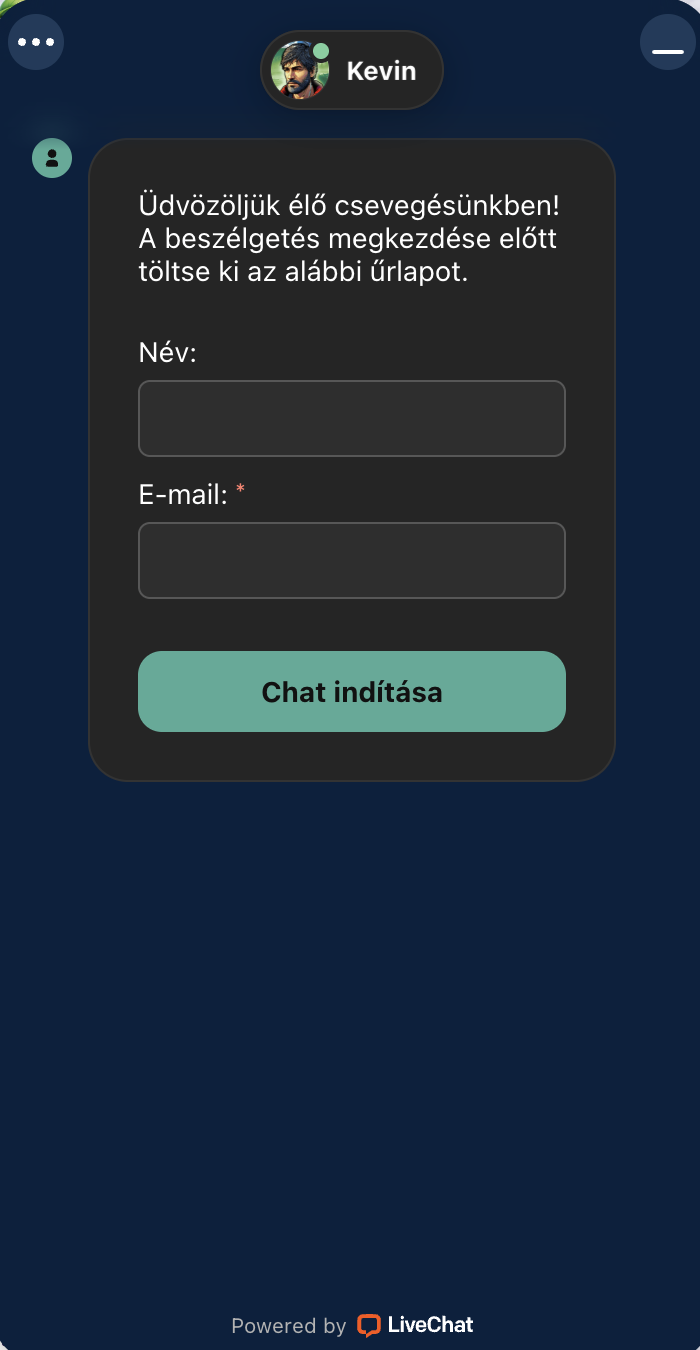Viewport: 700px width, 1350px height.
Task: Tap agent Kevin's profile chip
Action: [x=352, y=70]
